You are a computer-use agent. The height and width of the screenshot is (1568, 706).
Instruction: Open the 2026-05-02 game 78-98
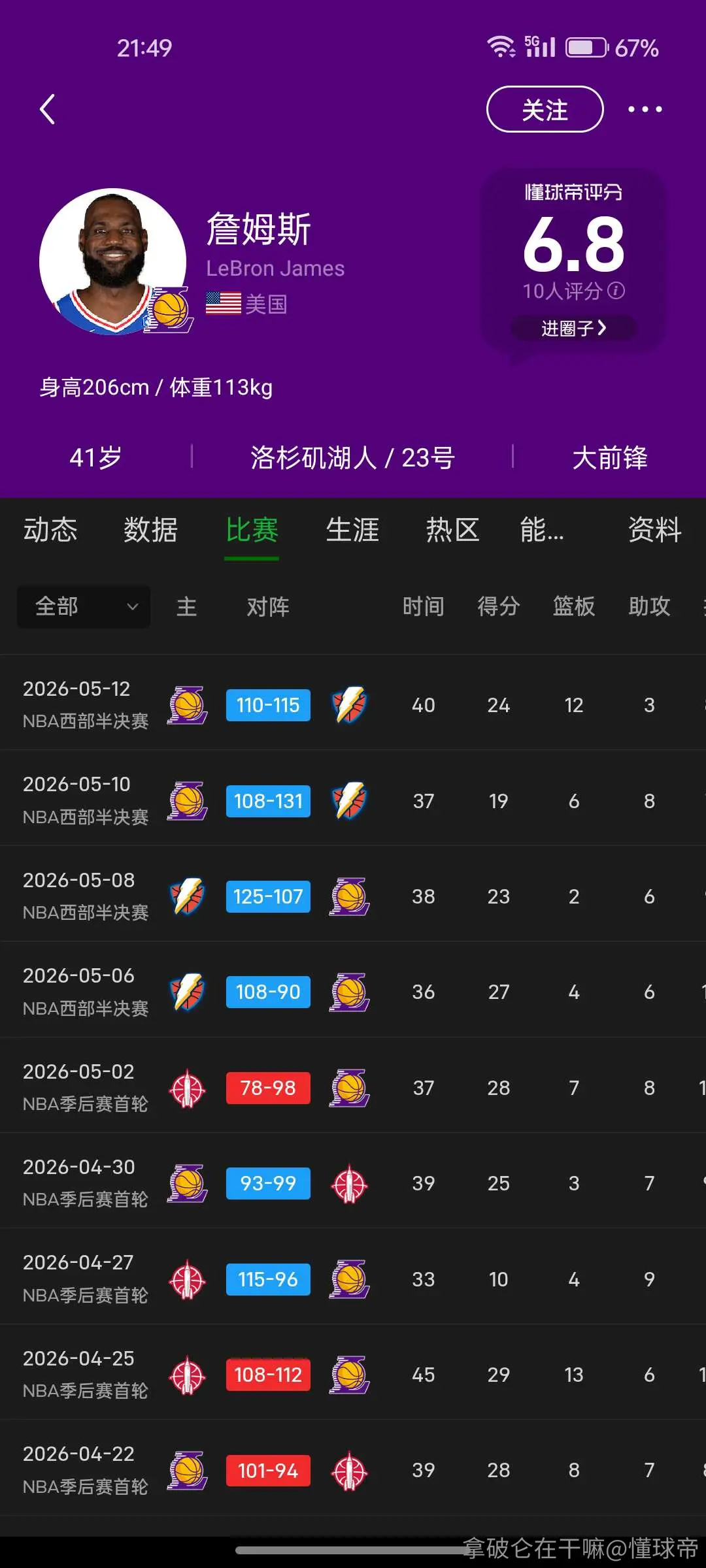[x=353, y=1088]
